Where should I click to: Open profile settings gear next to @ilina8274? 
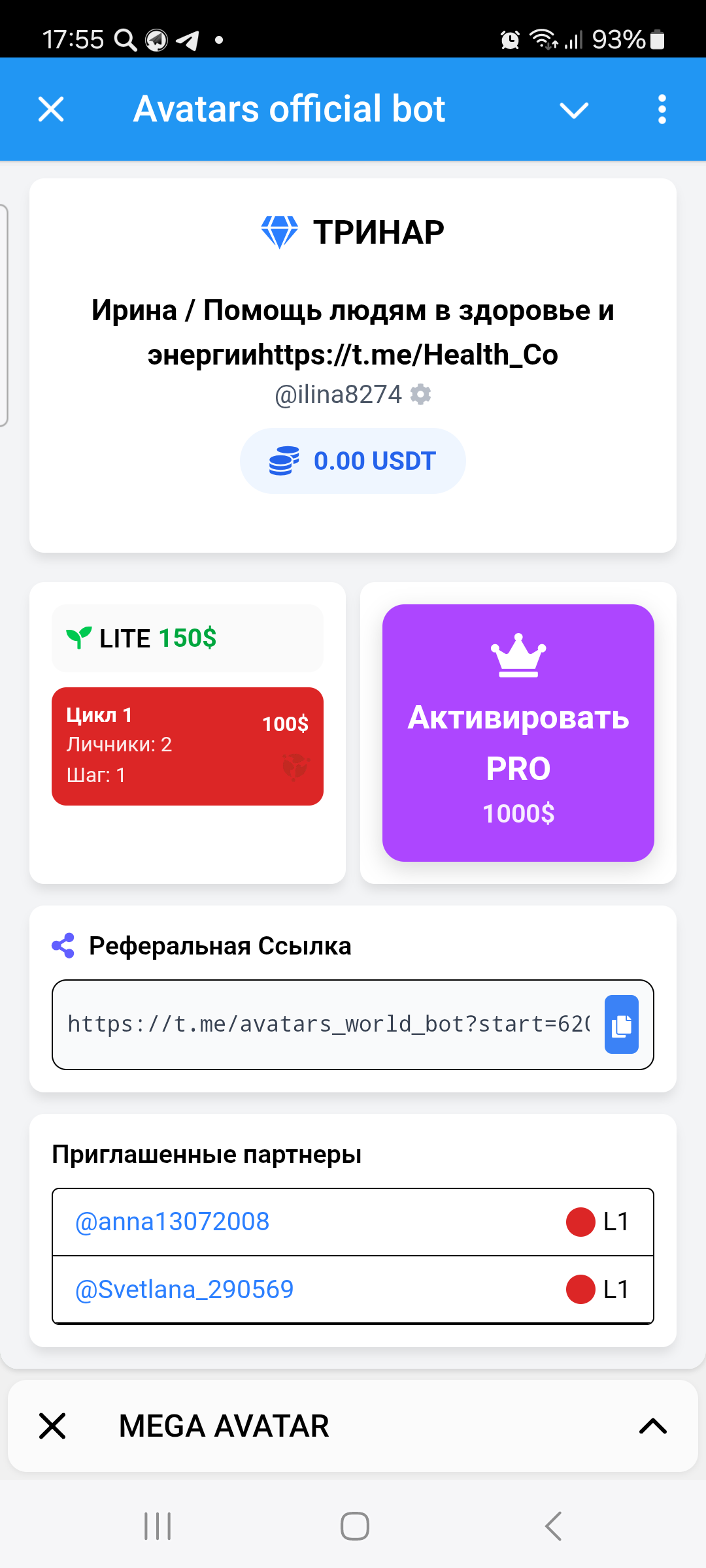click(x=420, y=394)
